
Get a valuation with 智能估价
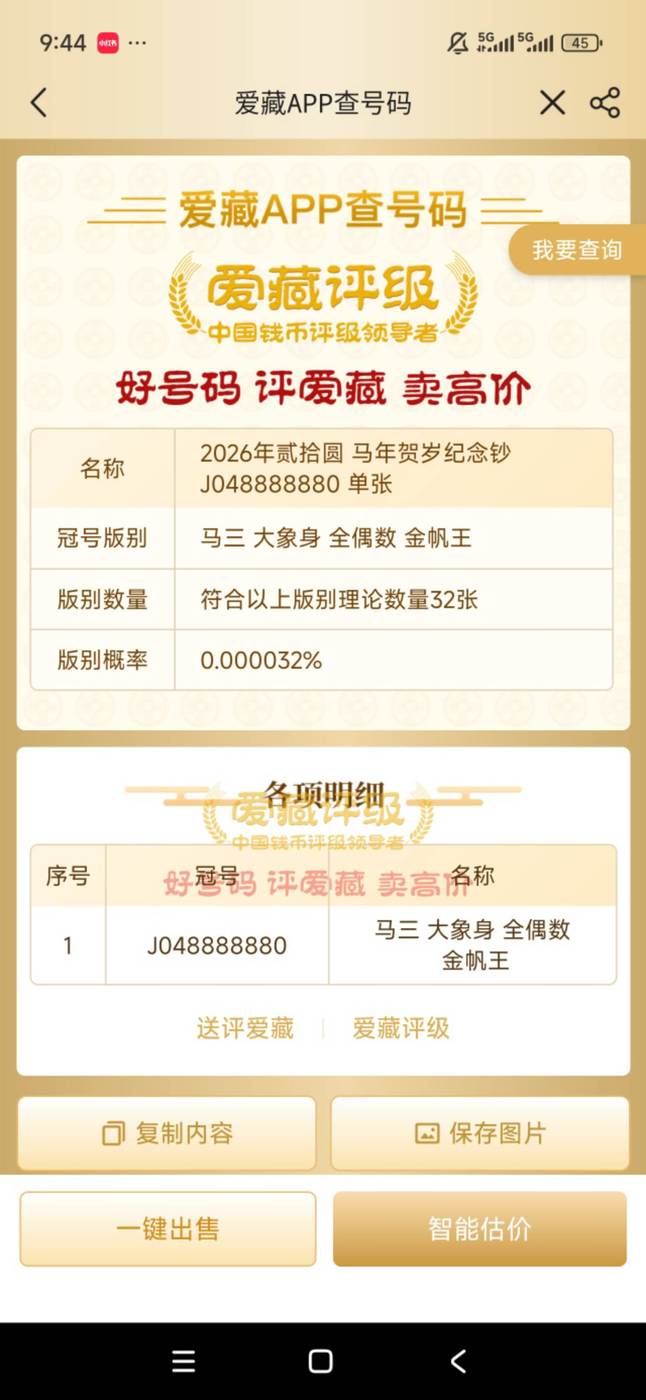tap(480, 1229)
